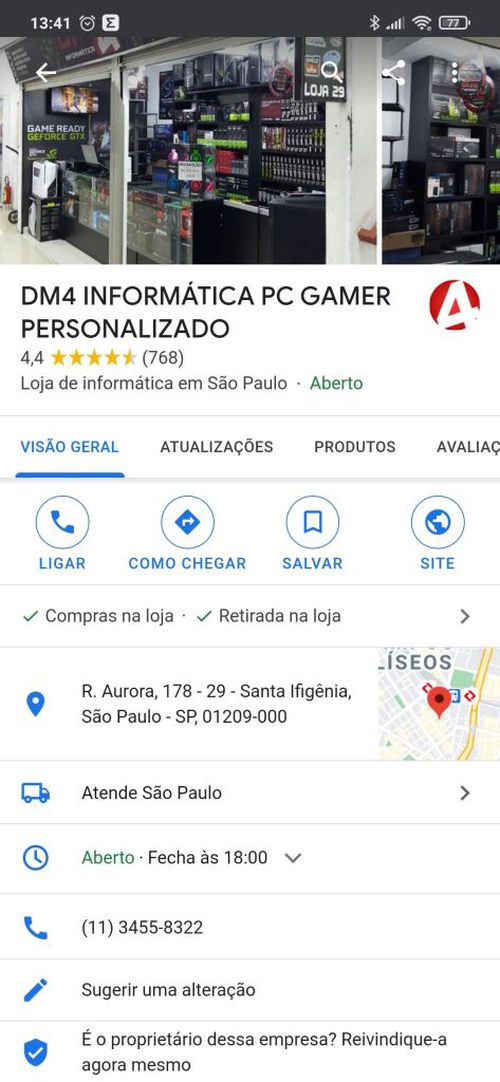Open Compras na loja service options
Image resolution: width=500 pixels, height=1082 pixels.
point(250,616)
